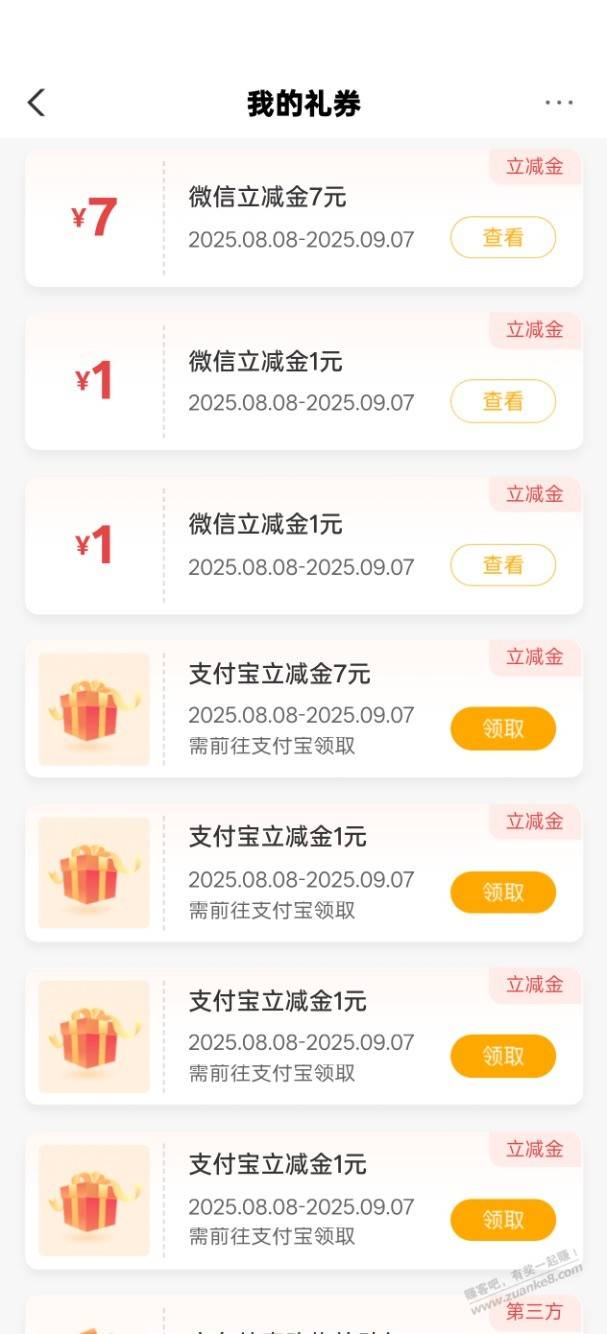This screenshot has width=607, height=1334.
Task: Open the three-dot overflow menu
Action: coord(559,103)
